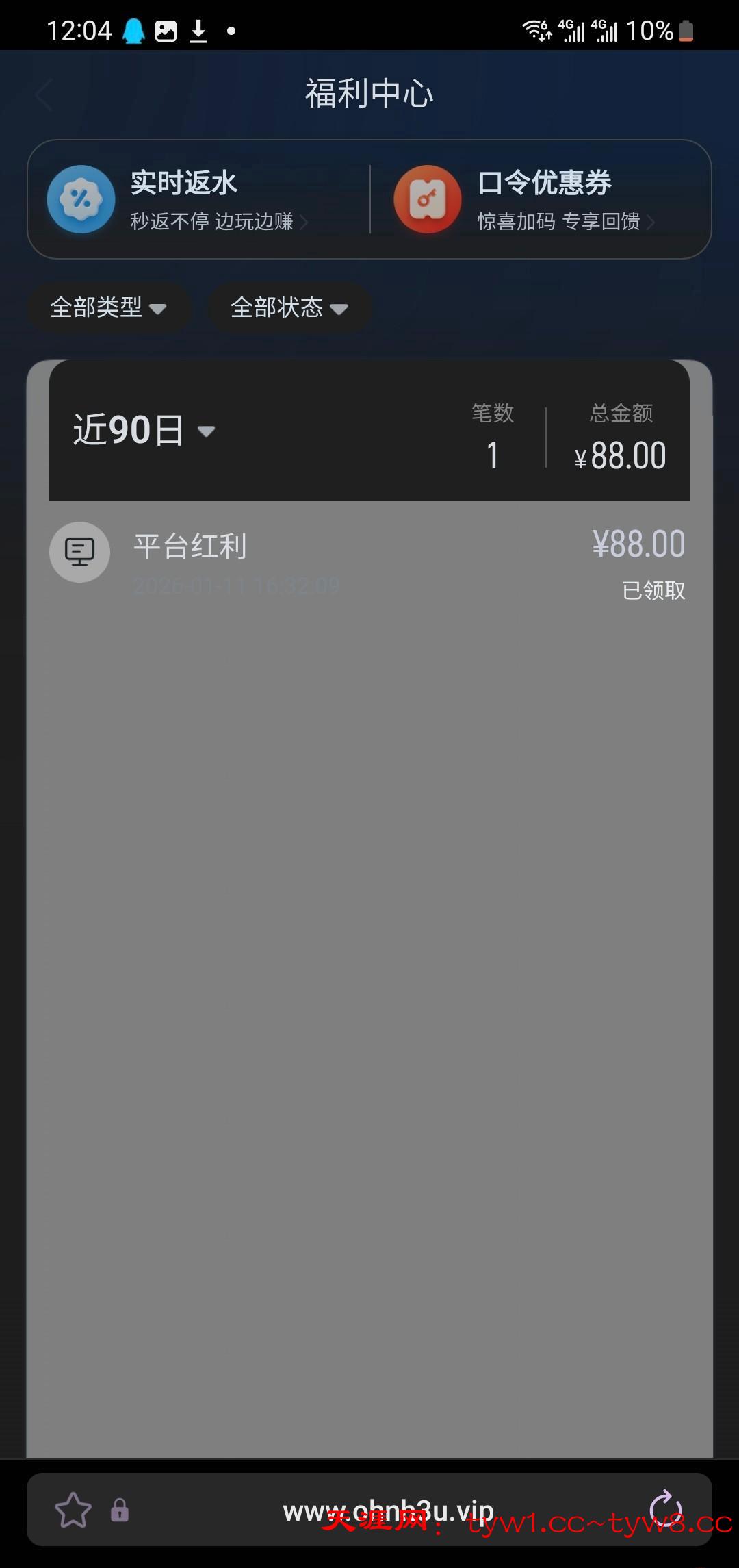Expand the 全部类型 filter dropdown
Image resolution: width=739 pixels, height=1568 pixels.
point(108,307)
